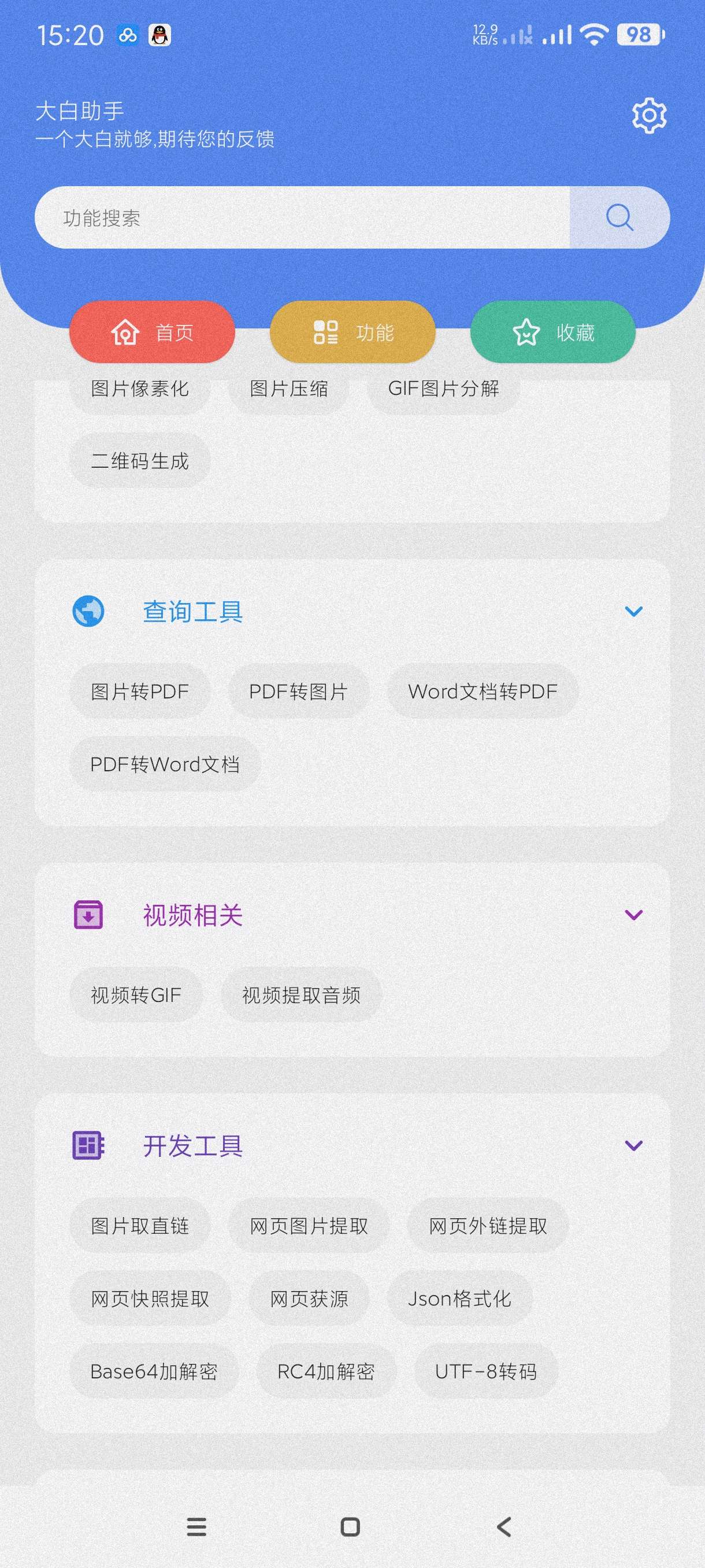The height and width of the screenshot is (1568, 705).
Task: Select the Json格式化 chip
Action: [459, 1299]
